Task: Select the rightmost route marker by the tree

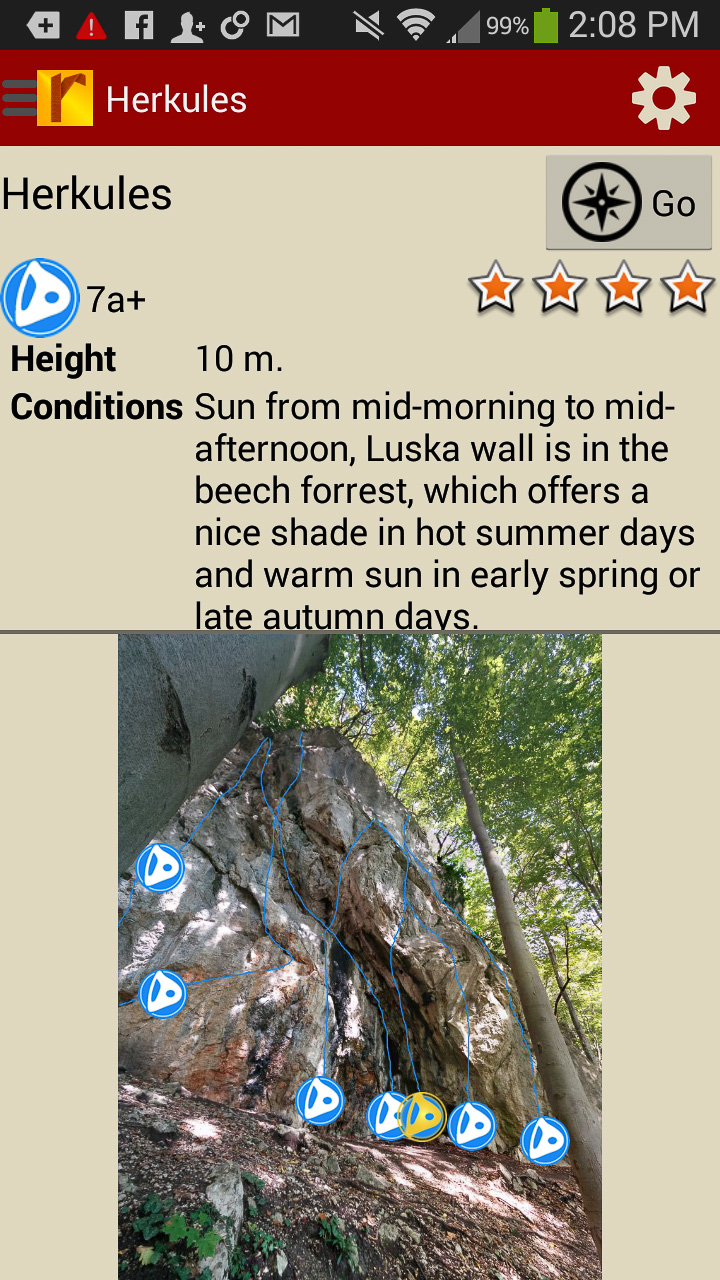Action: 545,1140
